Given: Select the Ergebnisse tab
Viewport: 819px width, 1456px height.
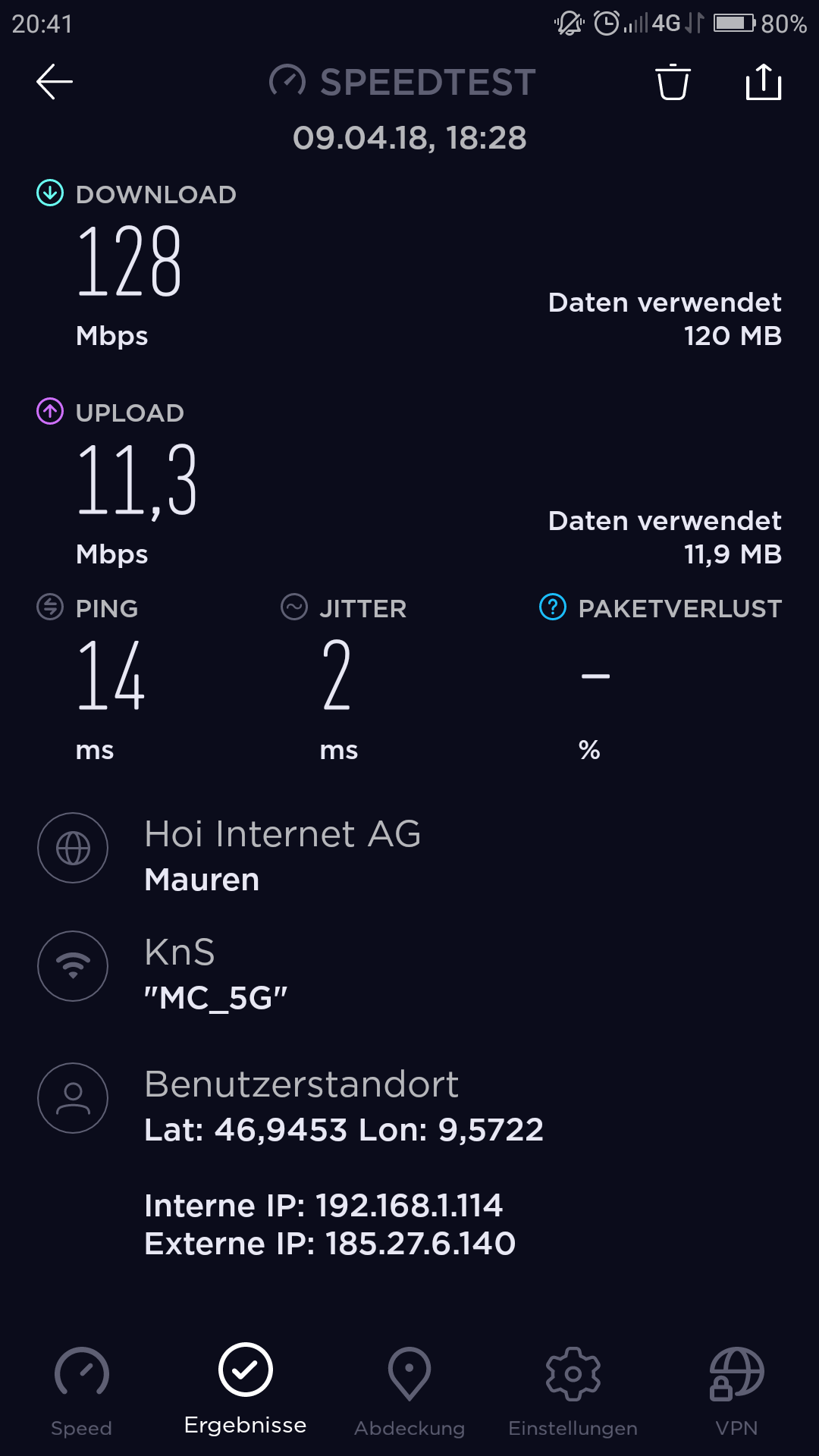Looking at the screenshot, I should tap(246, 1389).
